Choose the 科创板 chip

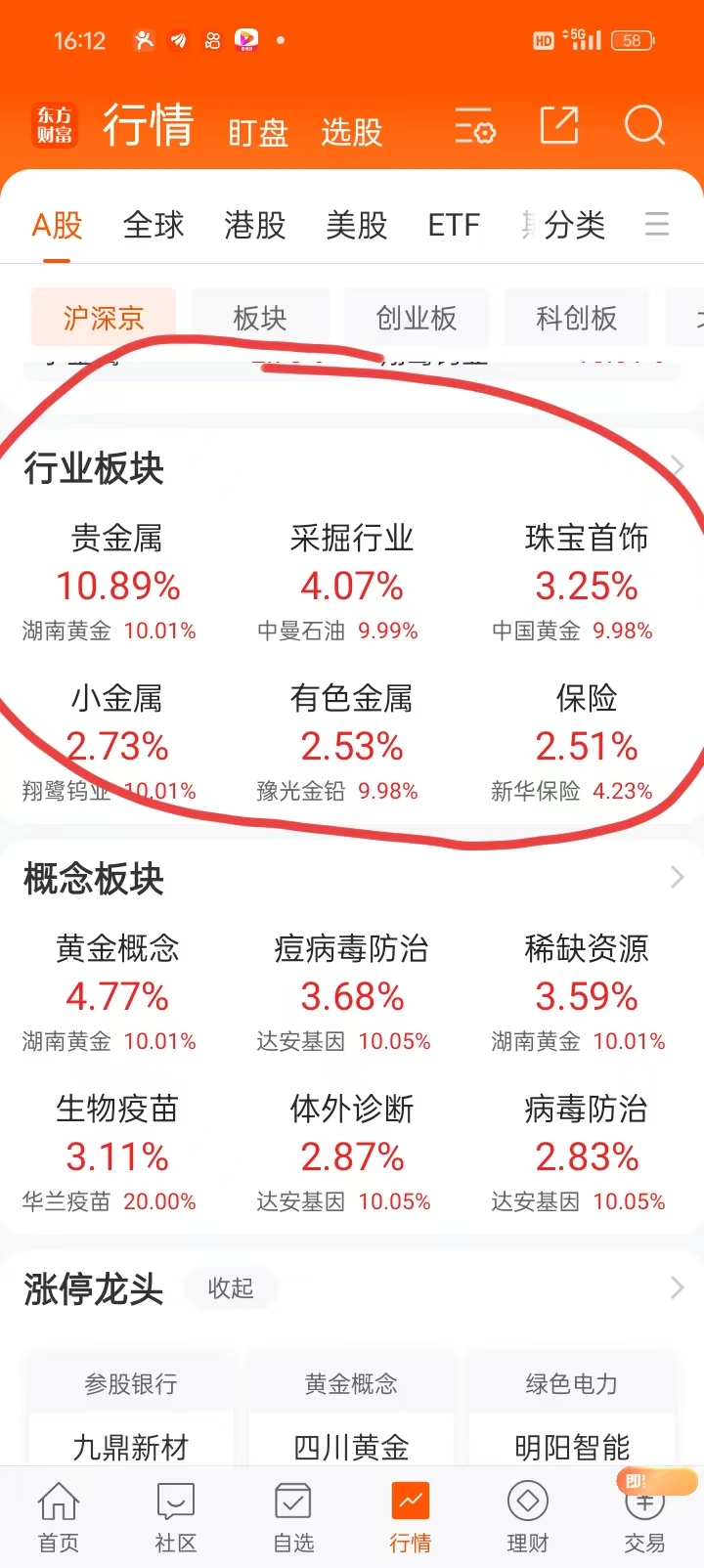(577, 318)
